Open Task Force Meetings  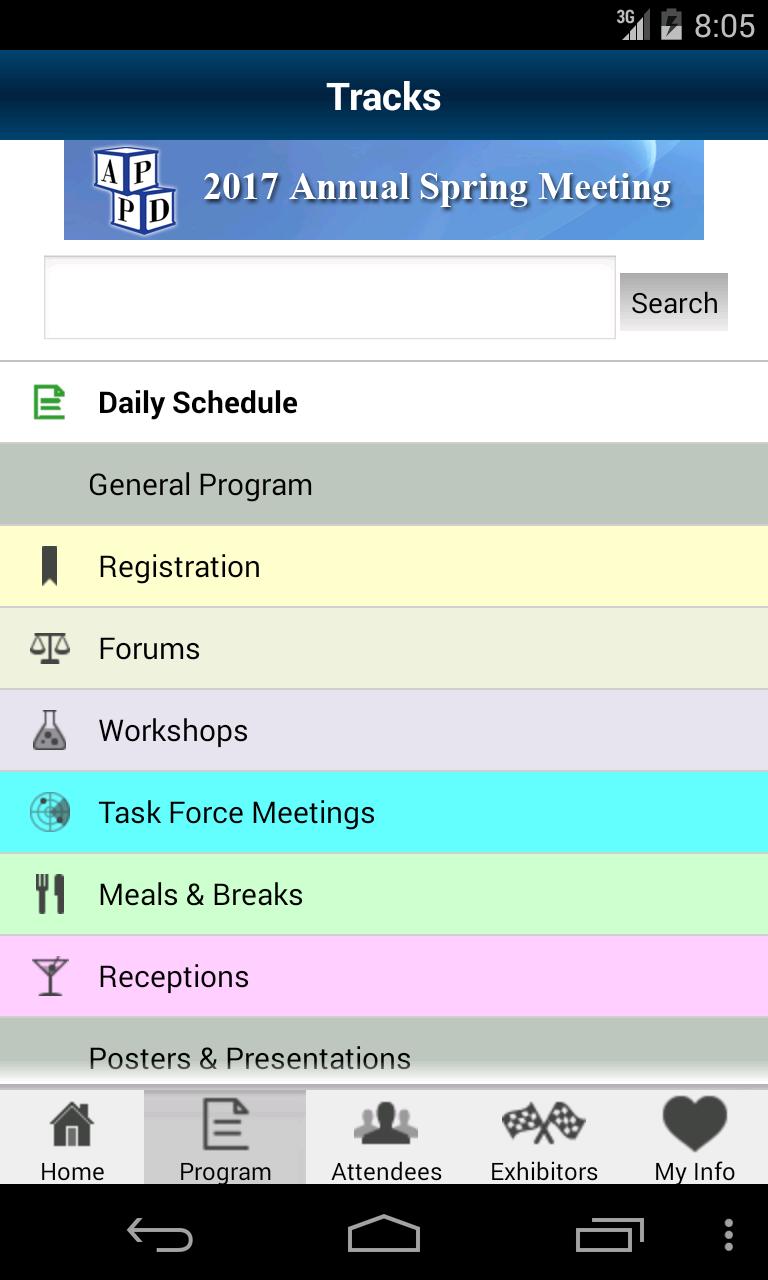(384, 813)
